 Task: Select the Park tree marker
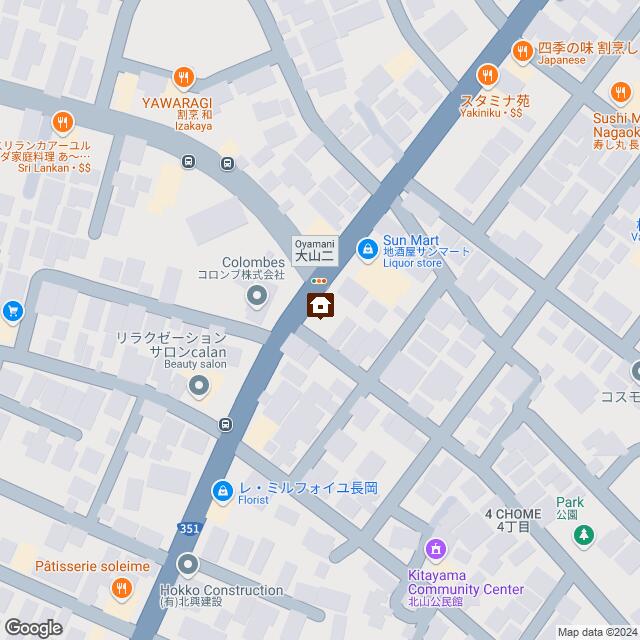[x=583, y=536]
